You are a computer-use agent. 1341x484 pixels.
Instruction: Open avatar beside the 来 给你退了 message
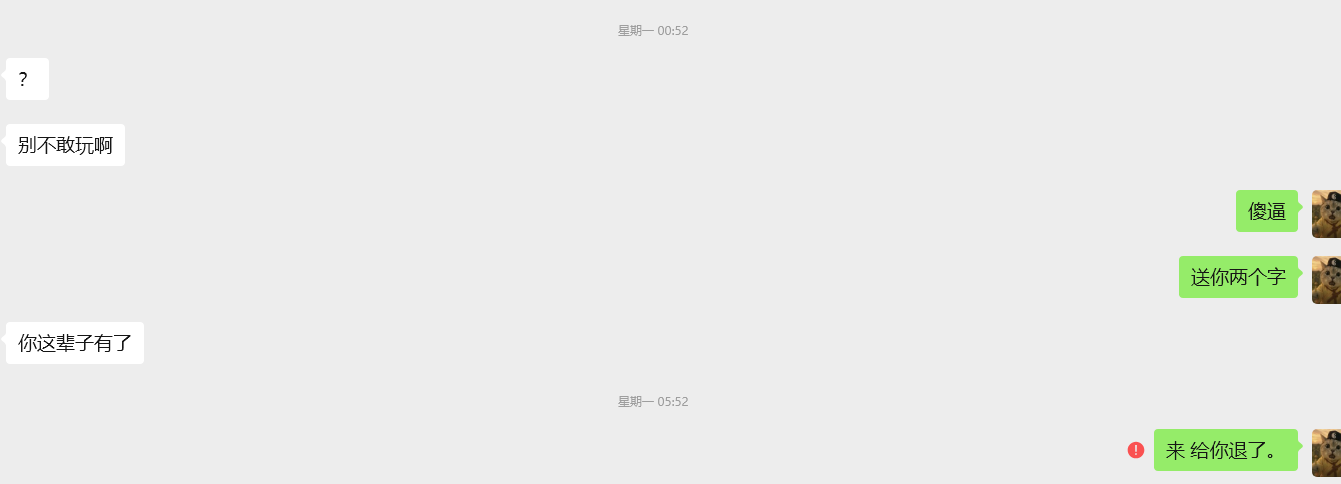[1326, 453]
